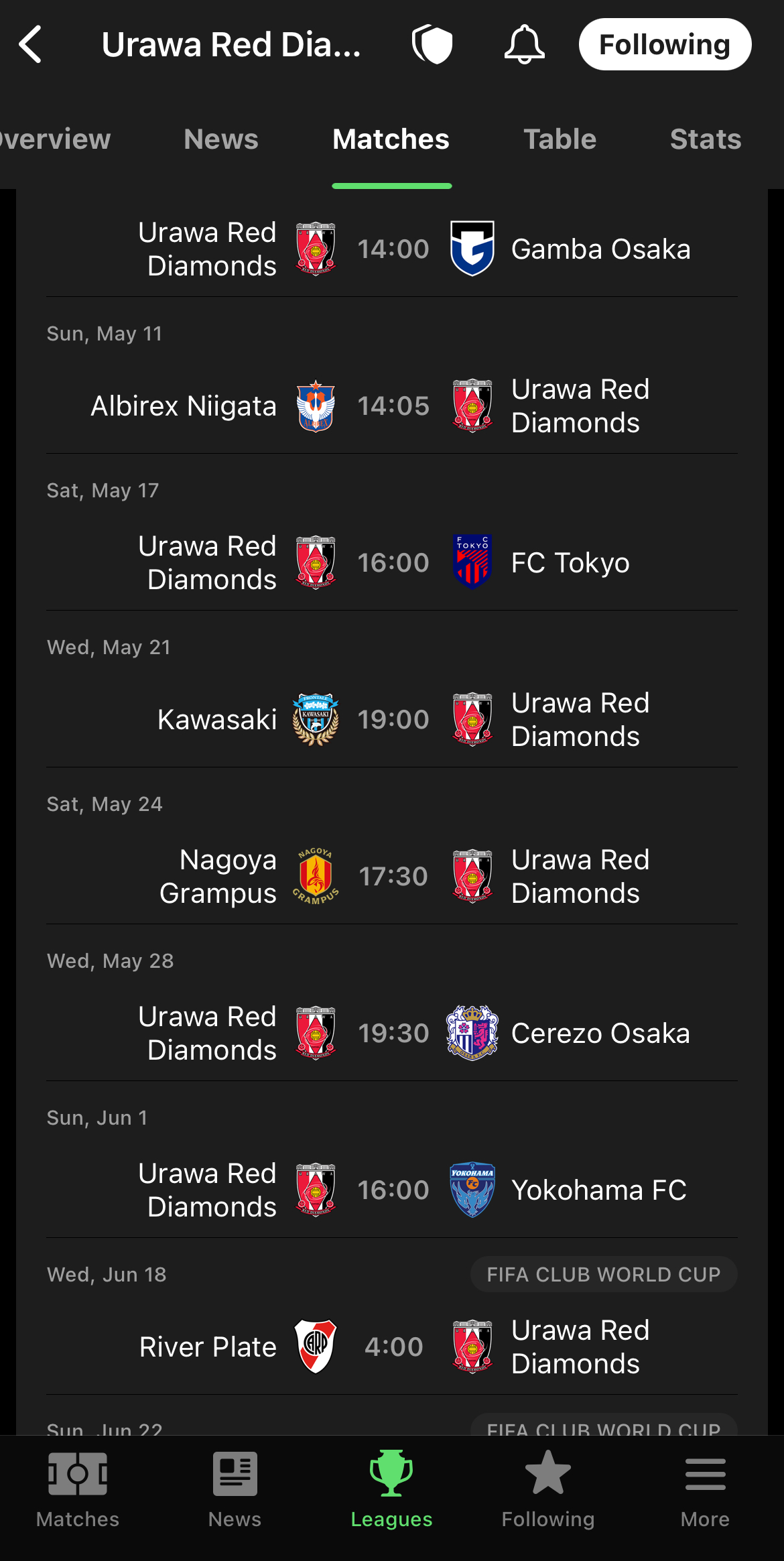This screenshot has height=1561, width=784.
Task: Open the Albirex Niigata match
Action: 393,406
